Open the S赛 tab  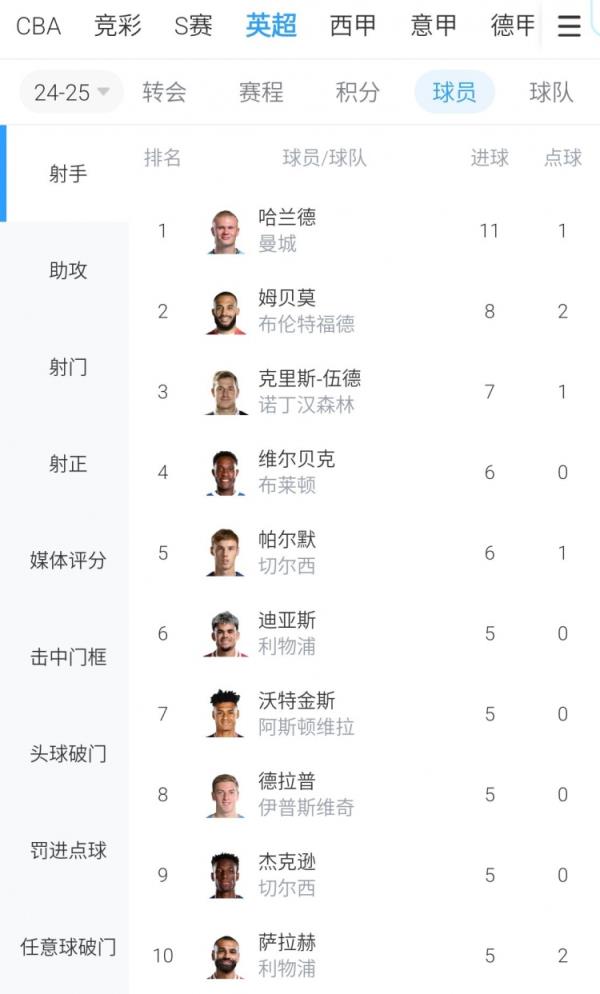pos(193,26)
